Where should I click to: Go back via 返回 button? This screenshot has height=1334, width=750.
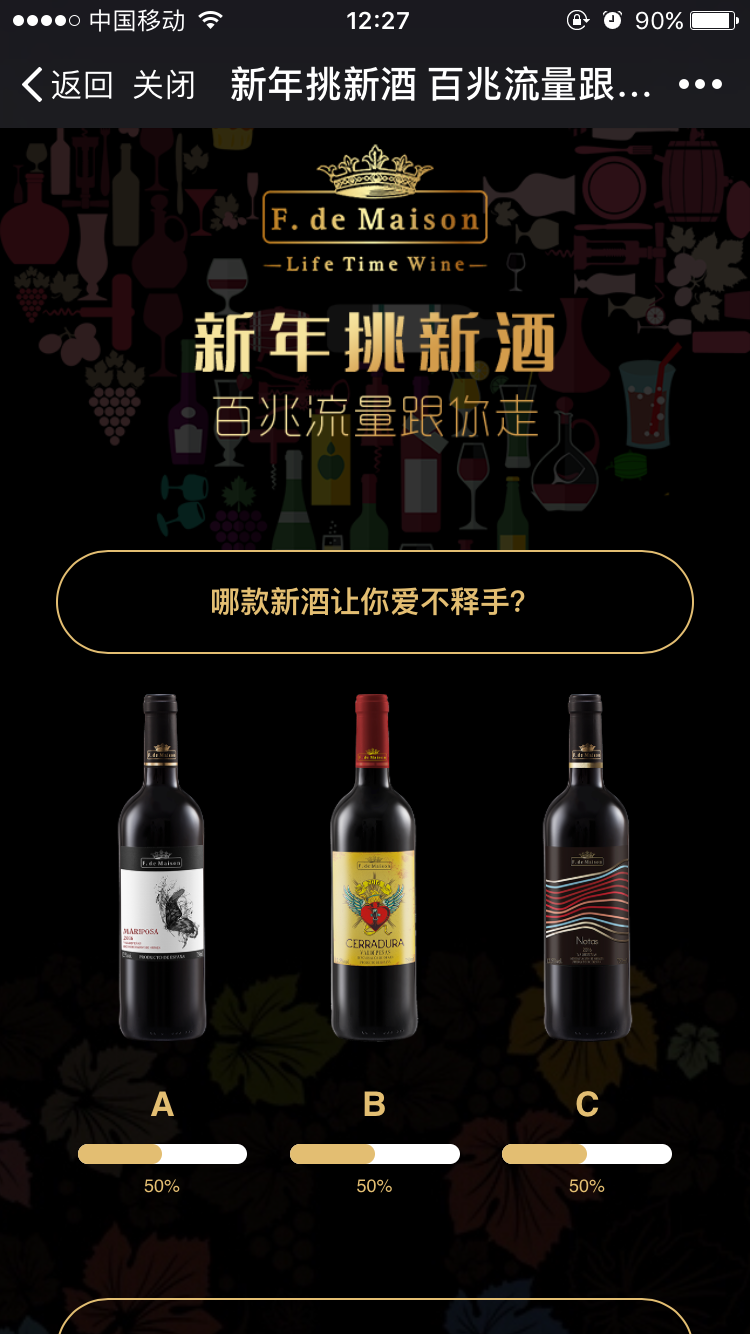[x=67, y=85]
